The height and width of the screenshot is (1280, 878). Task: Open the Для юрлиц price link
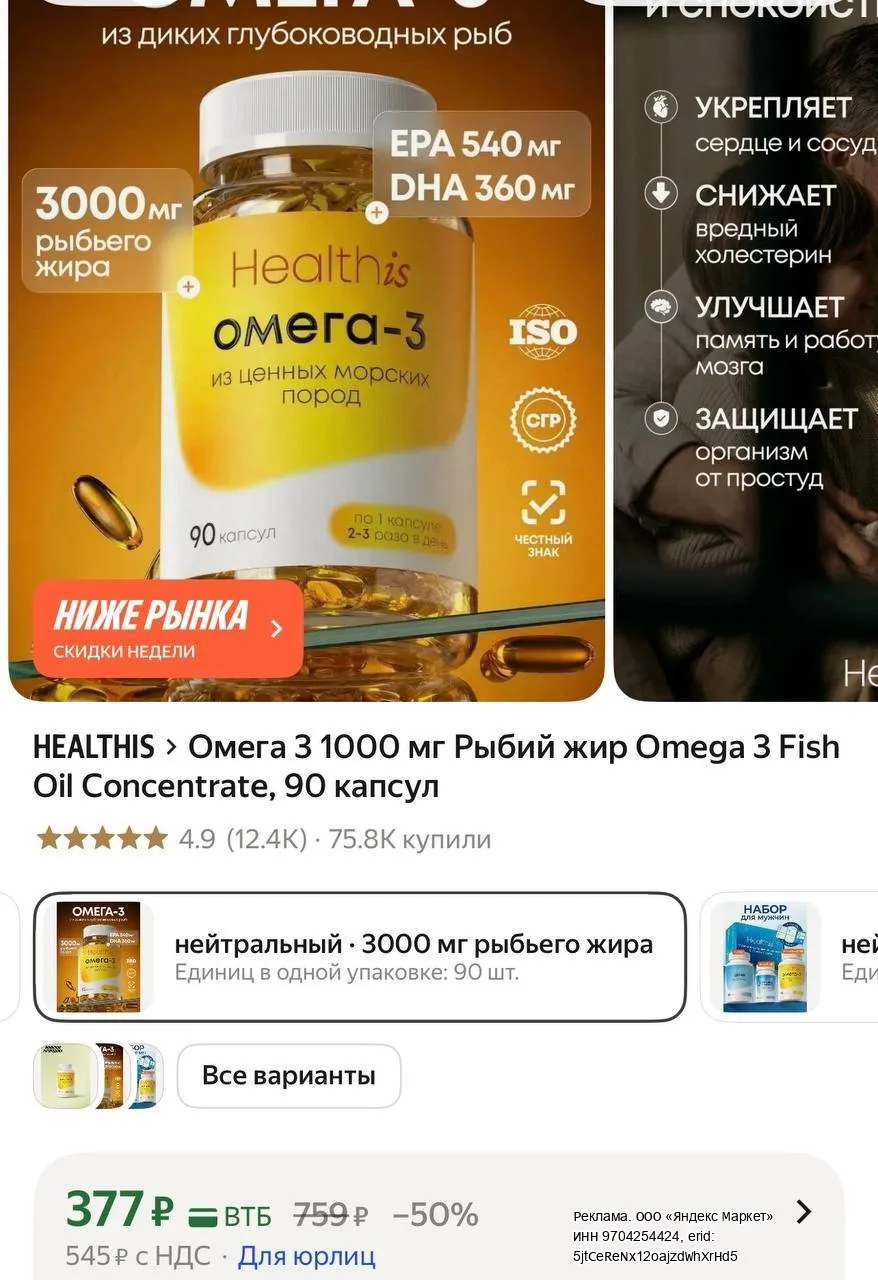pos(307,1256)
